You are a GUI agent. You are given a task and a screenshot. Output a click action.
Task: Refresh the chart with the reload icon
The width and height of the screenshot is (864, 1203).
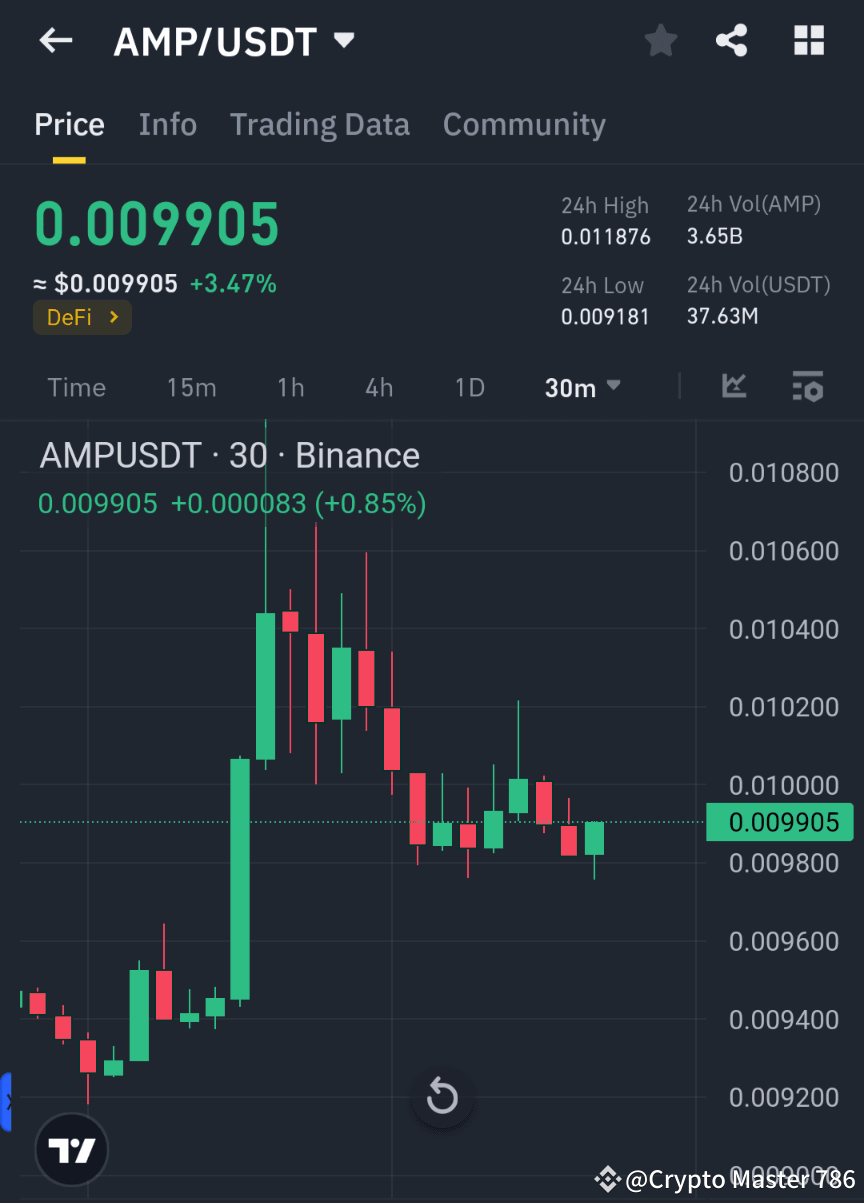(442, 1097)
